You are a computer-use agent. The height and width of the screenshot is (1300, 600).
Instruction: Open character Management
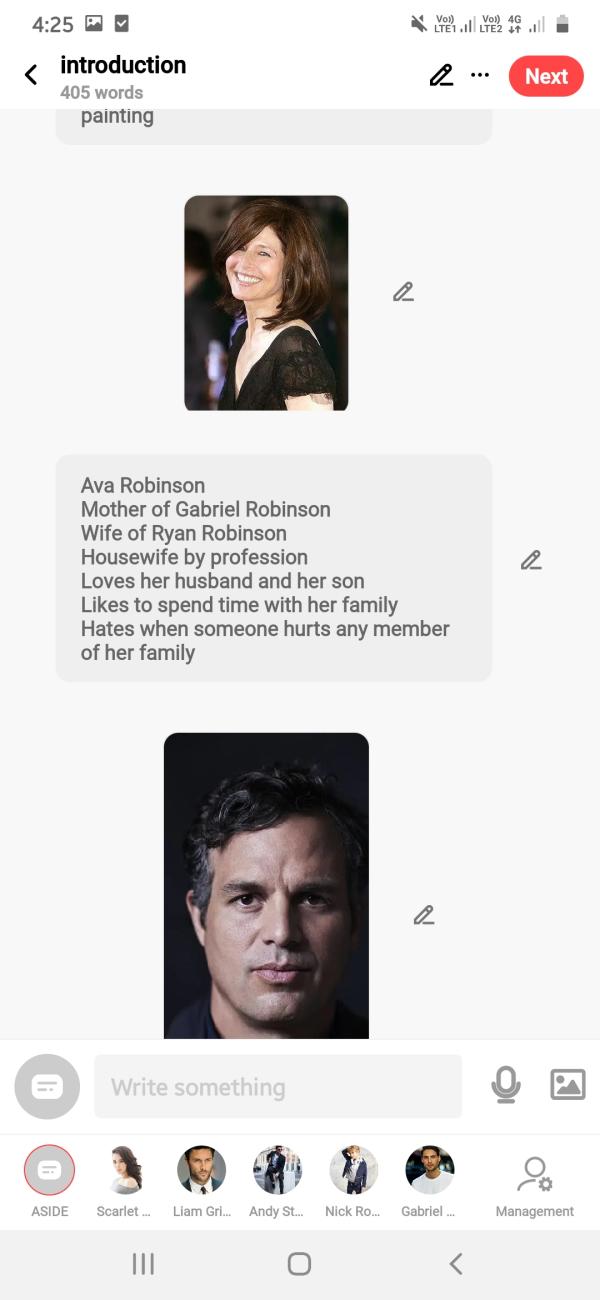(534, 1180)
